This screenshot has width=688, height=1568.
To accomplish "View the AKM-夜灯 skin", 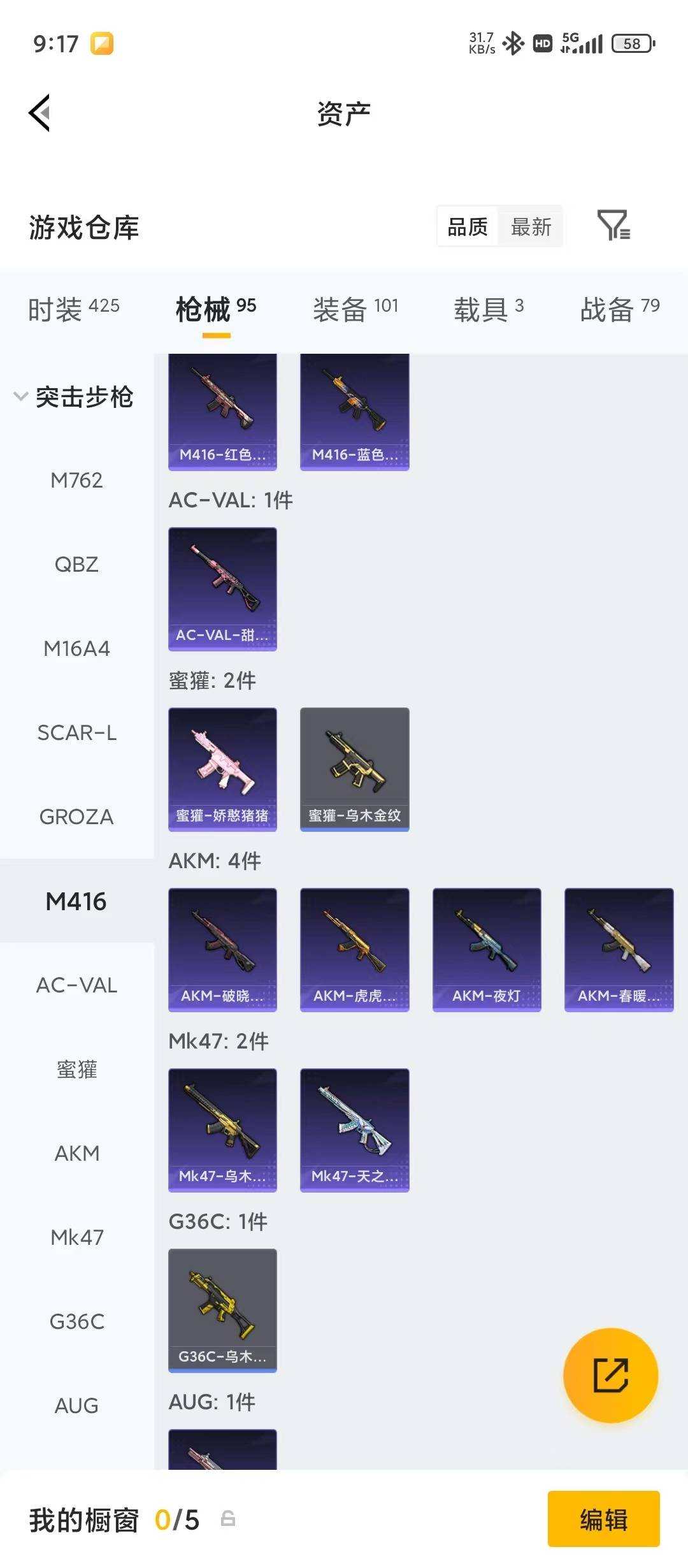I will pos(487,950).
